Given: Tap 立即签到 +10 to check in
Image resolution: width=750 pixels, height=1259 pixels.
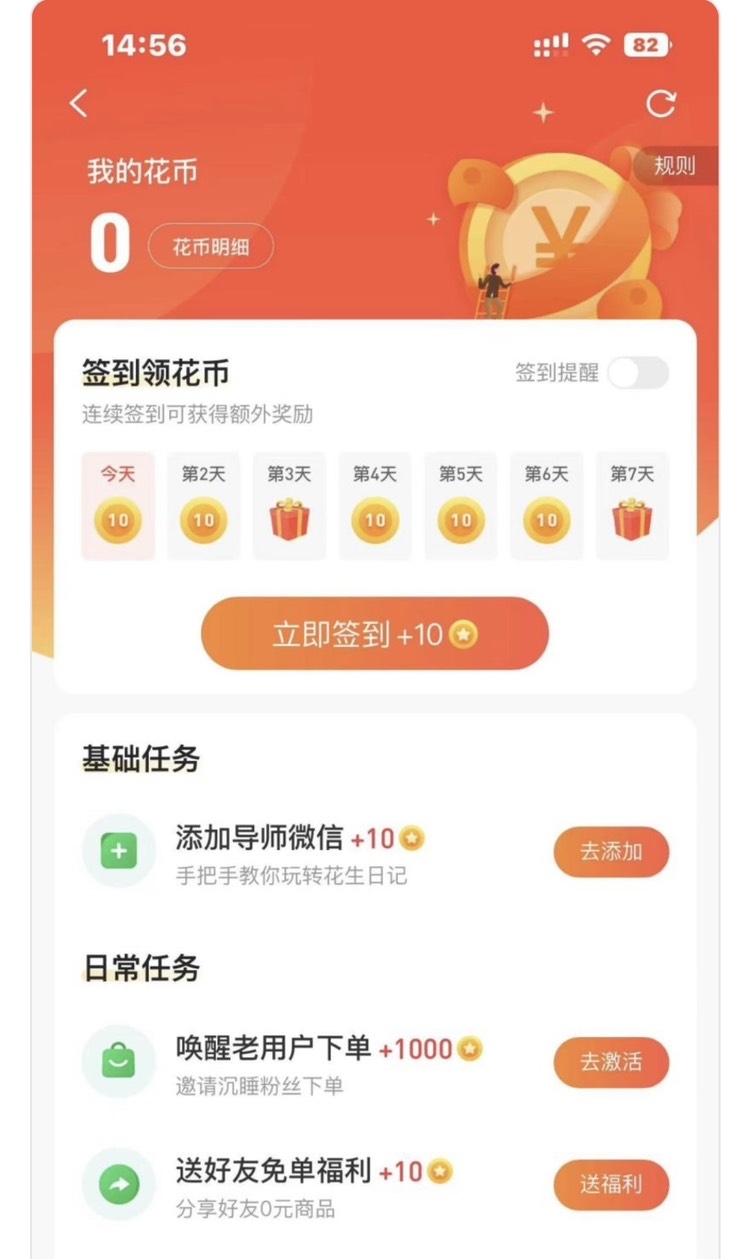Looking at the screenshot, I should point(375,634).
